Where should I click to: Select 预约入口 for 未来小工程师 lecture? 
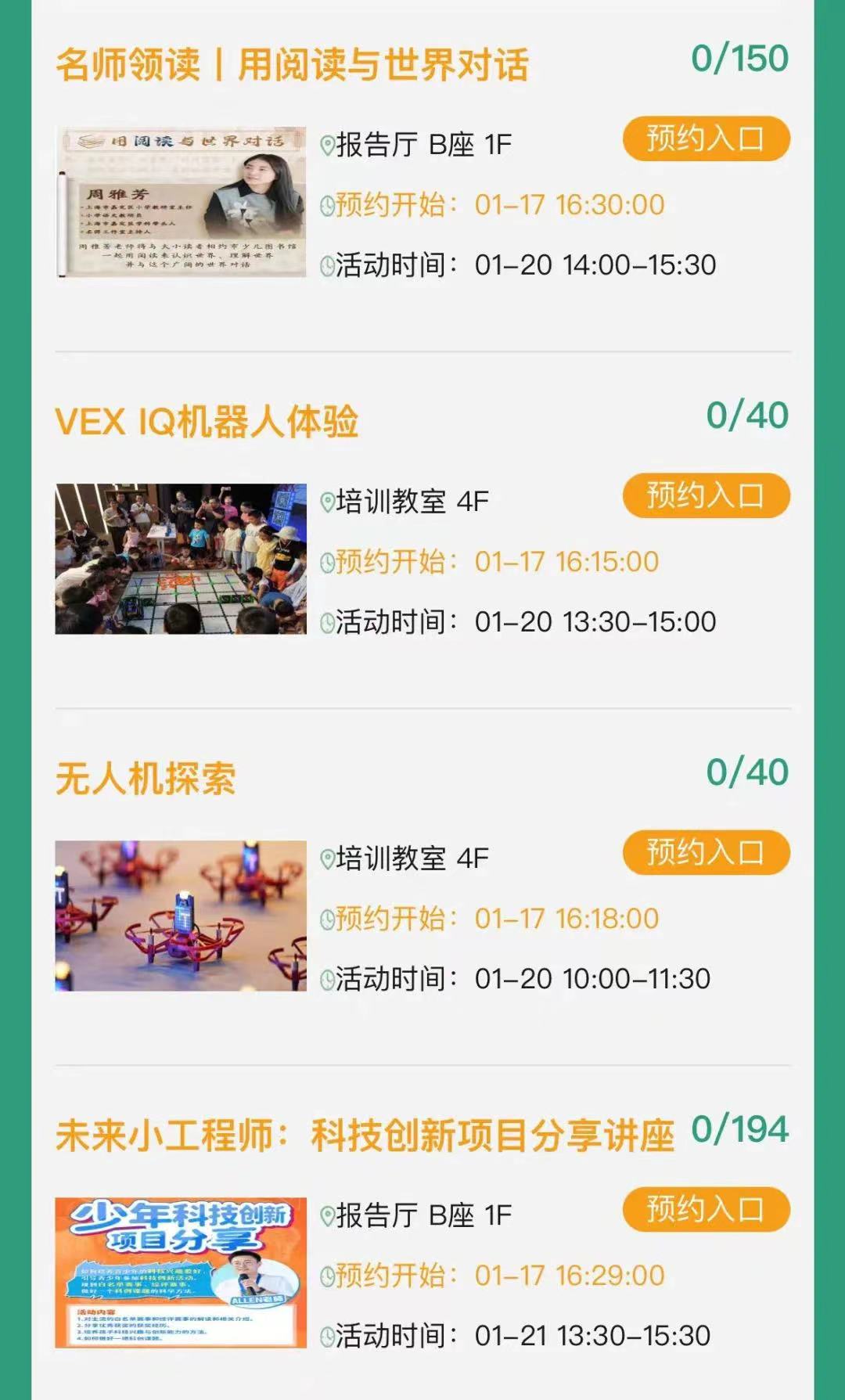[x=706, y=1210]
